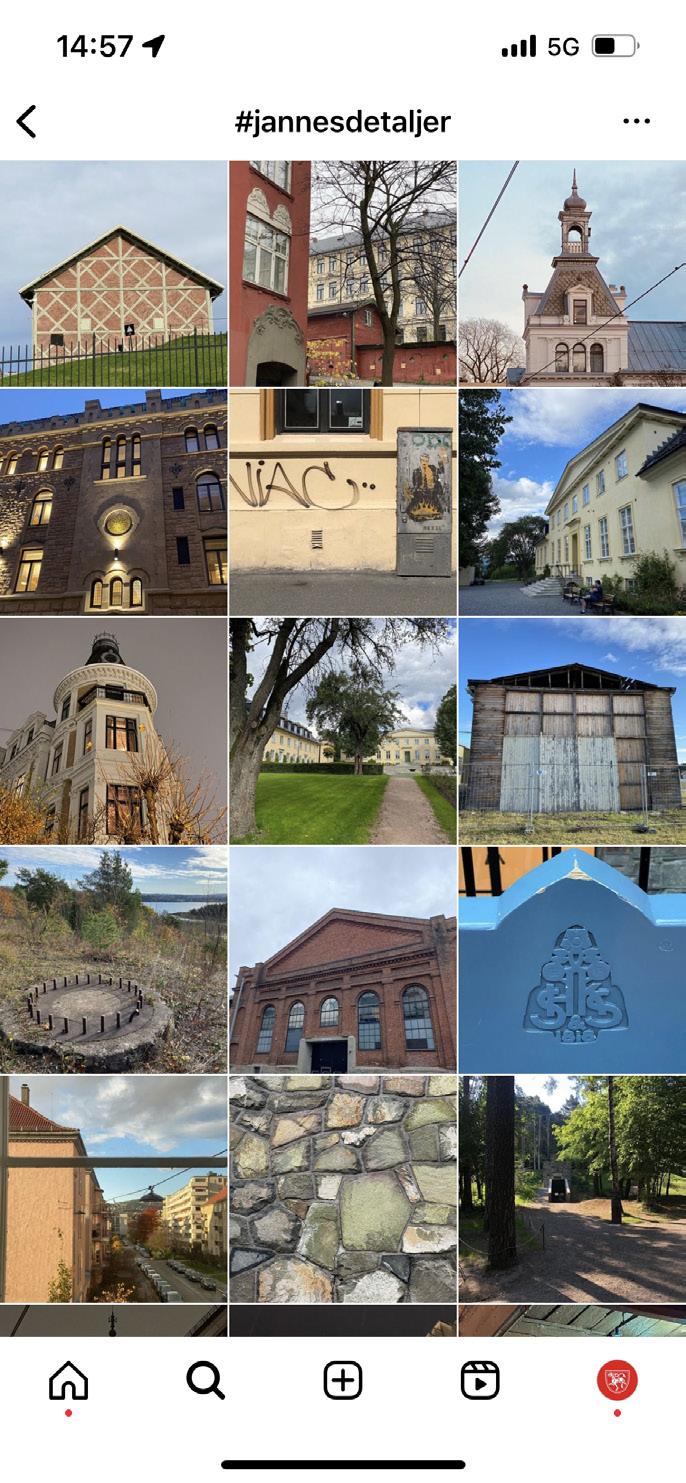The height and width of the screenshot is (1483, 686).
Task: Open the photo of the red half-timbered gable house
Action: (x=113, y=273)
